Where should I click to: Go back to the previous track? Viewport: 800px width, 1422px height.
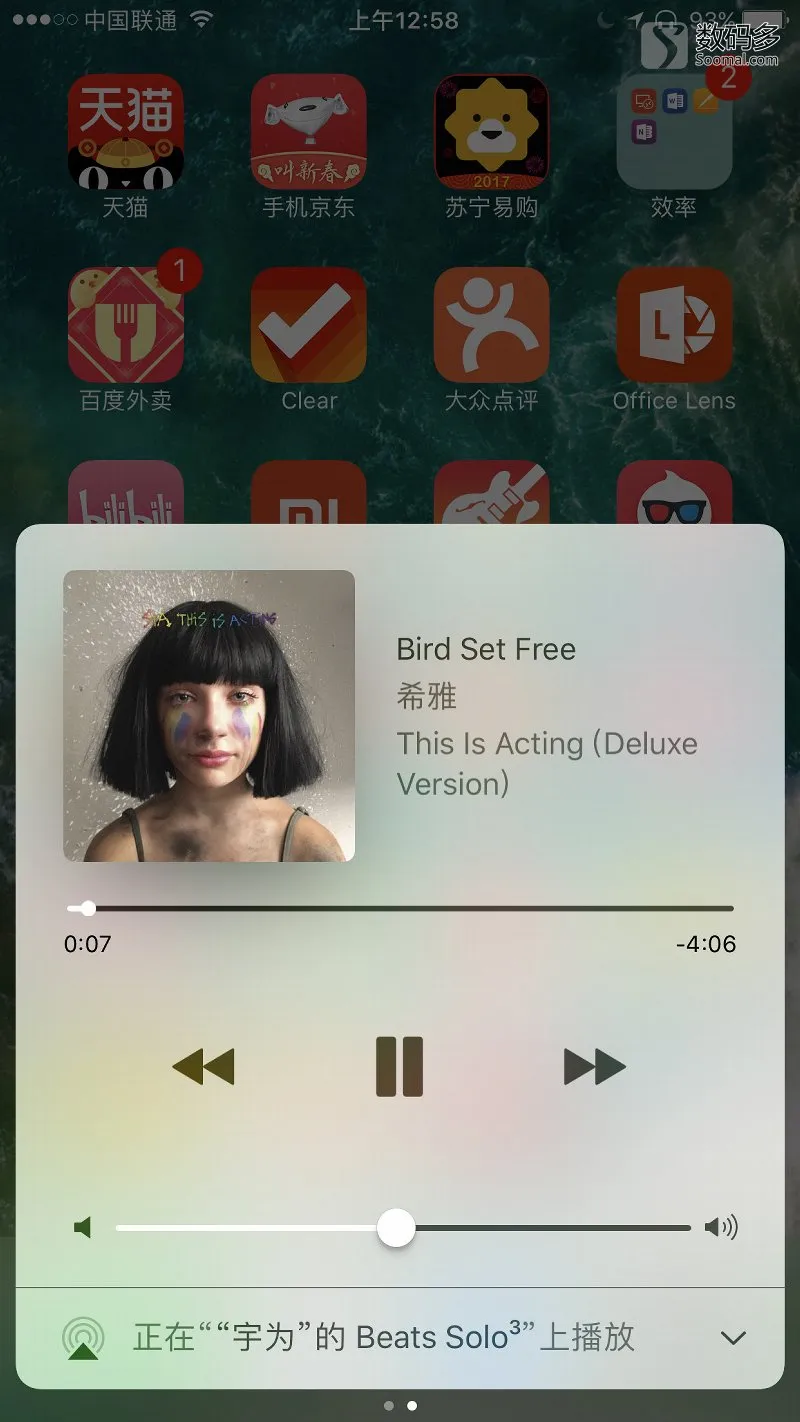(204, 1067)
